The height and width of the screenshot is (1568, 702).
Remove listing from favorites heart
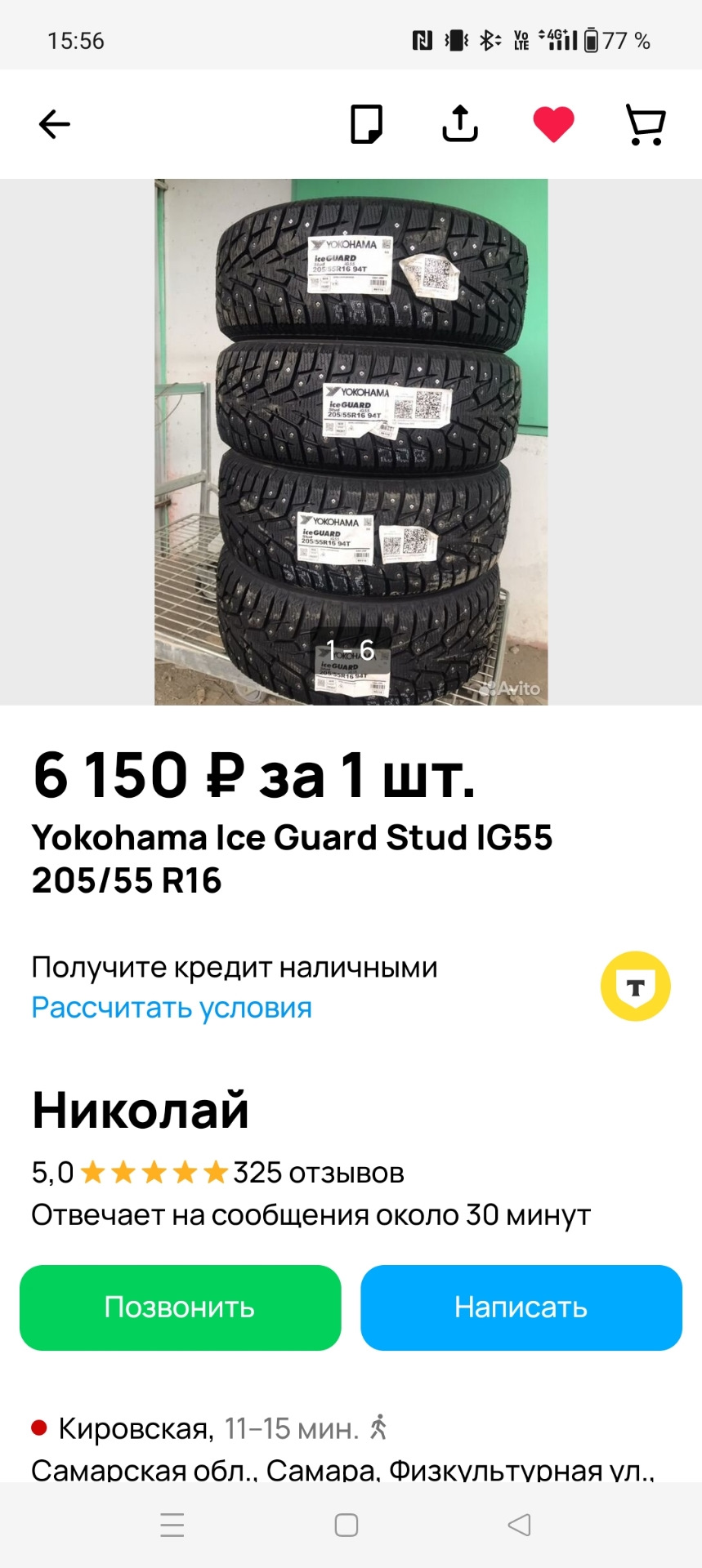(x=553, y=124)
